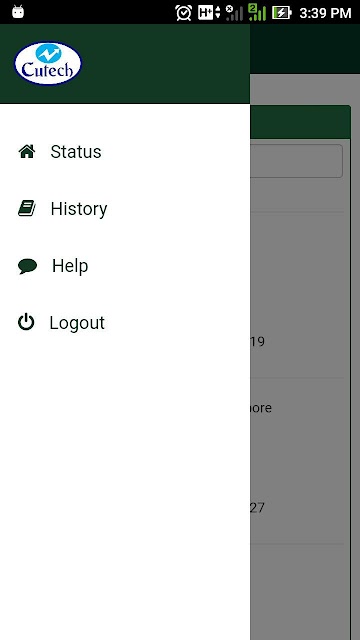Log out of the account
This screenshot has width=360, height=640.
click(124, 323)
